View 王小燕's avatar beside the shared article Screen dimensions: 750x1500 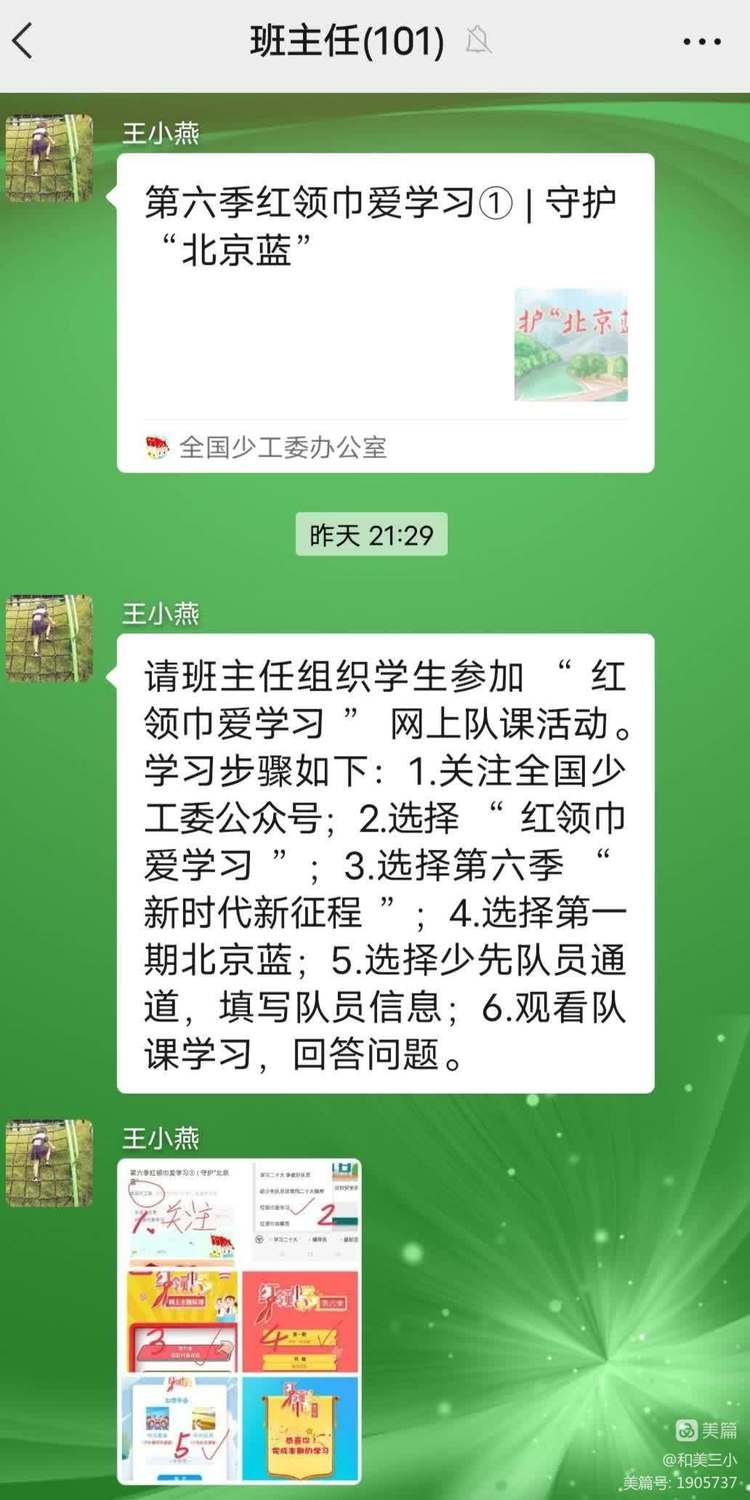pyautogui.click(x=50, y=158)
